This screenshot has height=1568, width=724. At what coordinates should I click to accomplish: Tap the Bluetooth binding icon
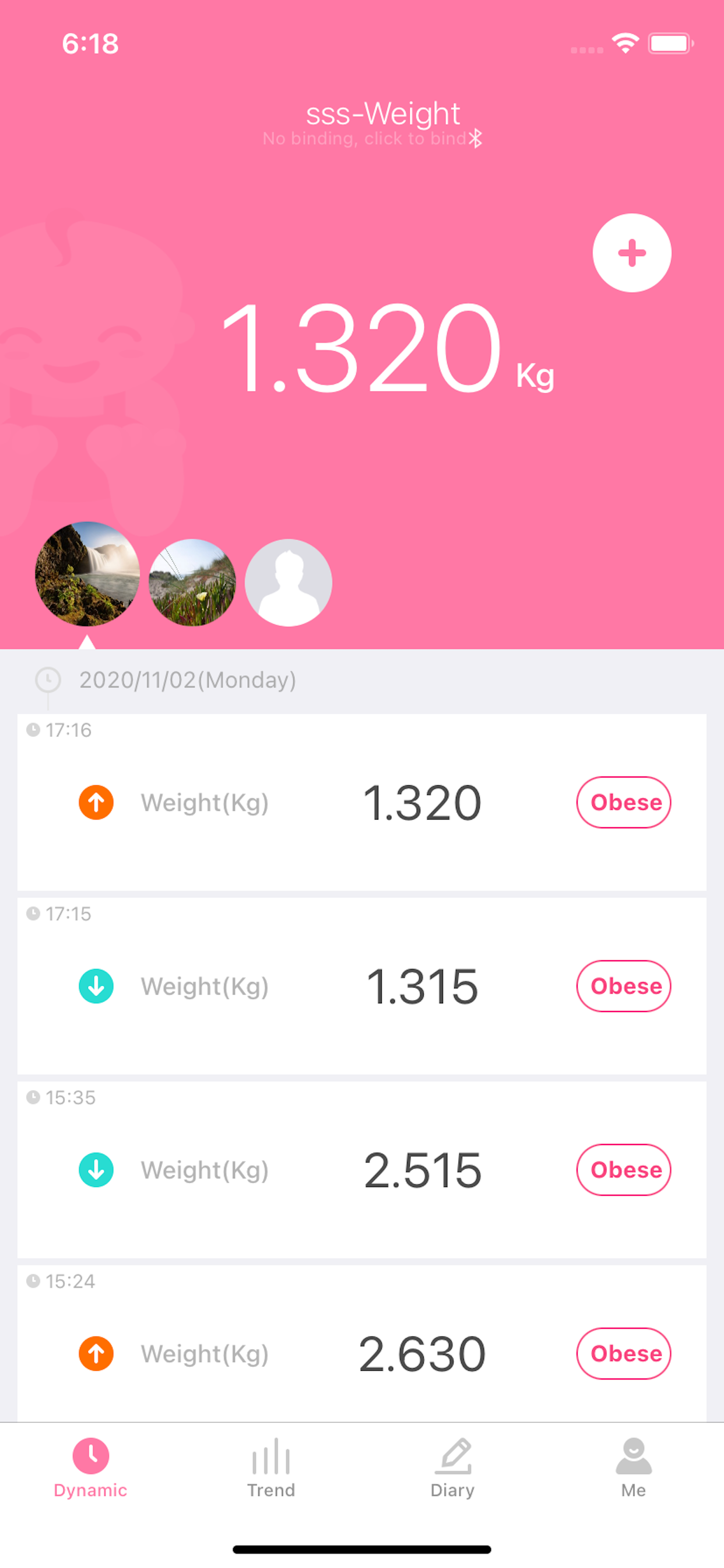click(475, 139)
